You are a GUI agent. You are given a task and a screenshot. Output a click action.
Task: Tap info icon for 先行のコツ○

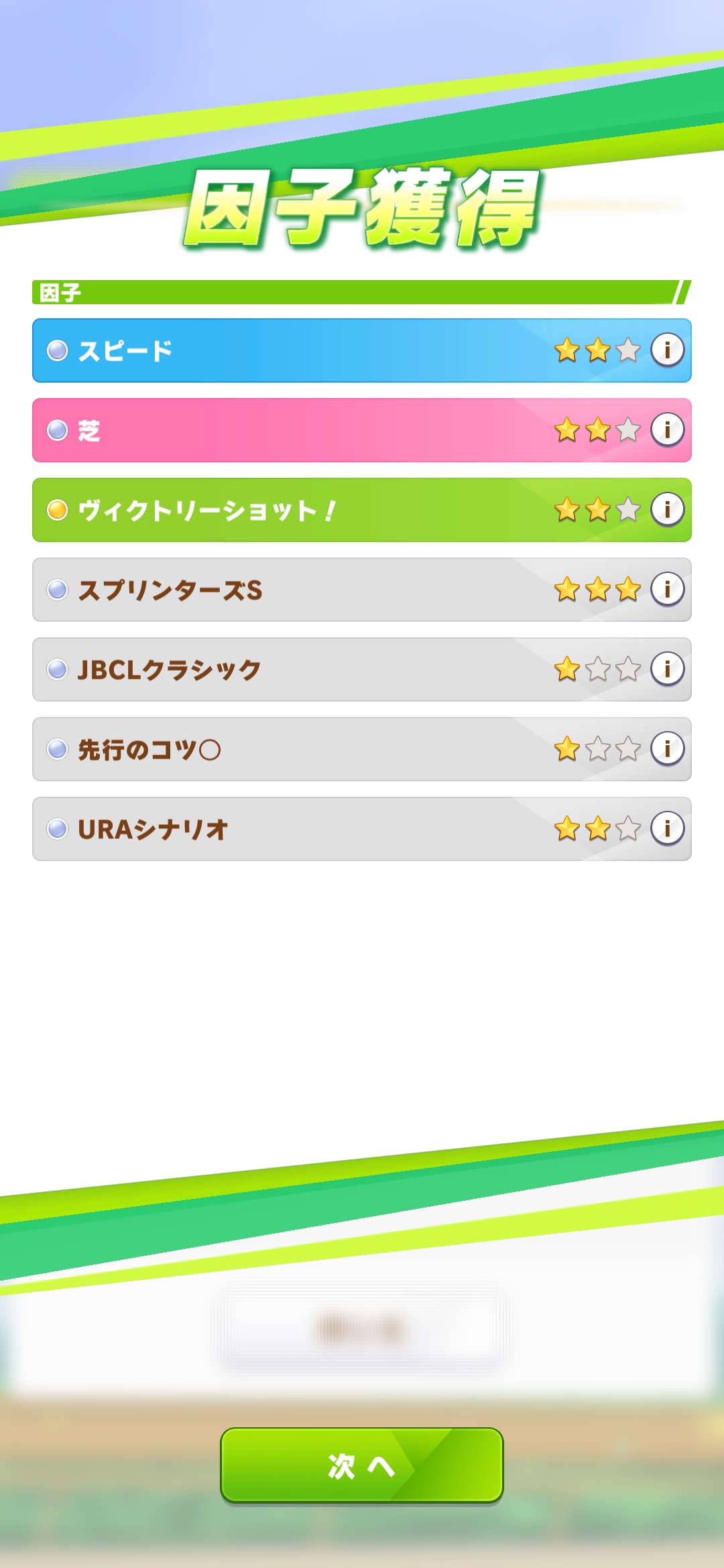coord(667,748)
